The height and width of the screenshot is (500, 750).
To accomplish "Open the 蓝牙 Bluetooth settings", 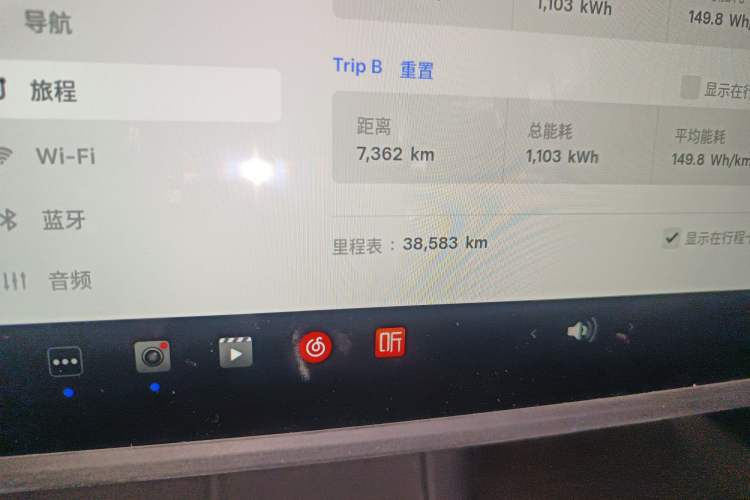I will point(62,220).
